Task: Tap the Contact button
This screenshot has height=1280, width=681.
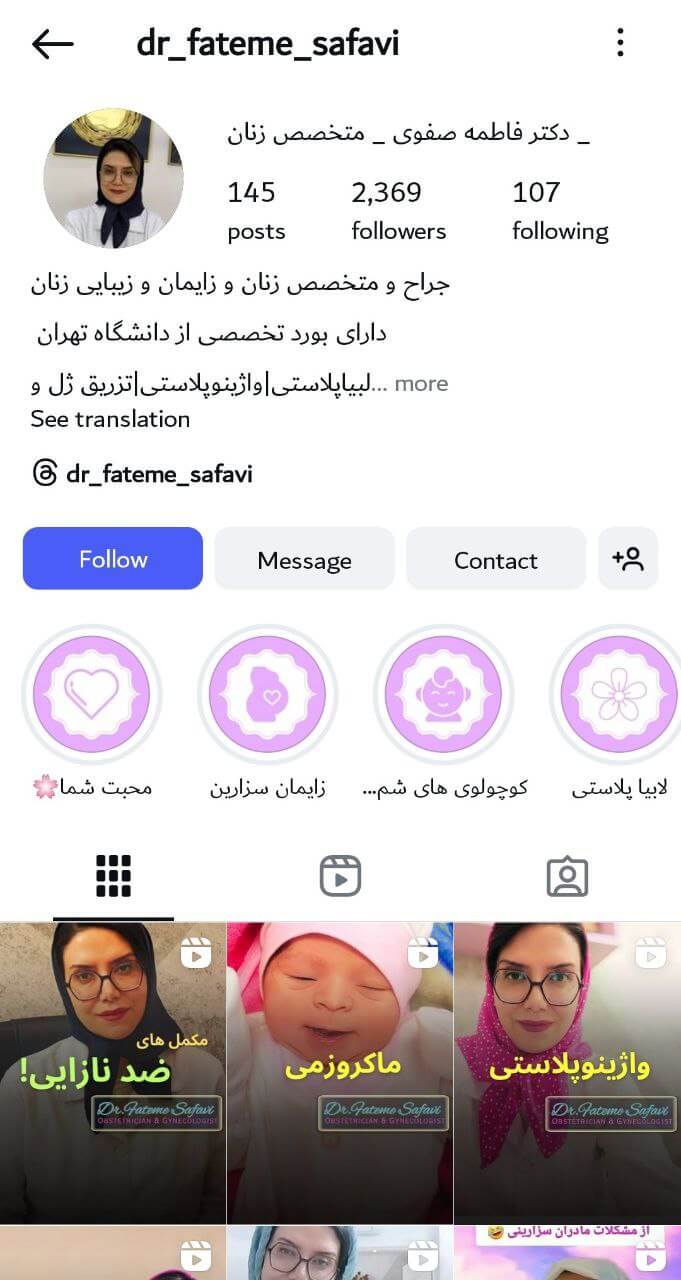Action: click(x=495, y=559)
